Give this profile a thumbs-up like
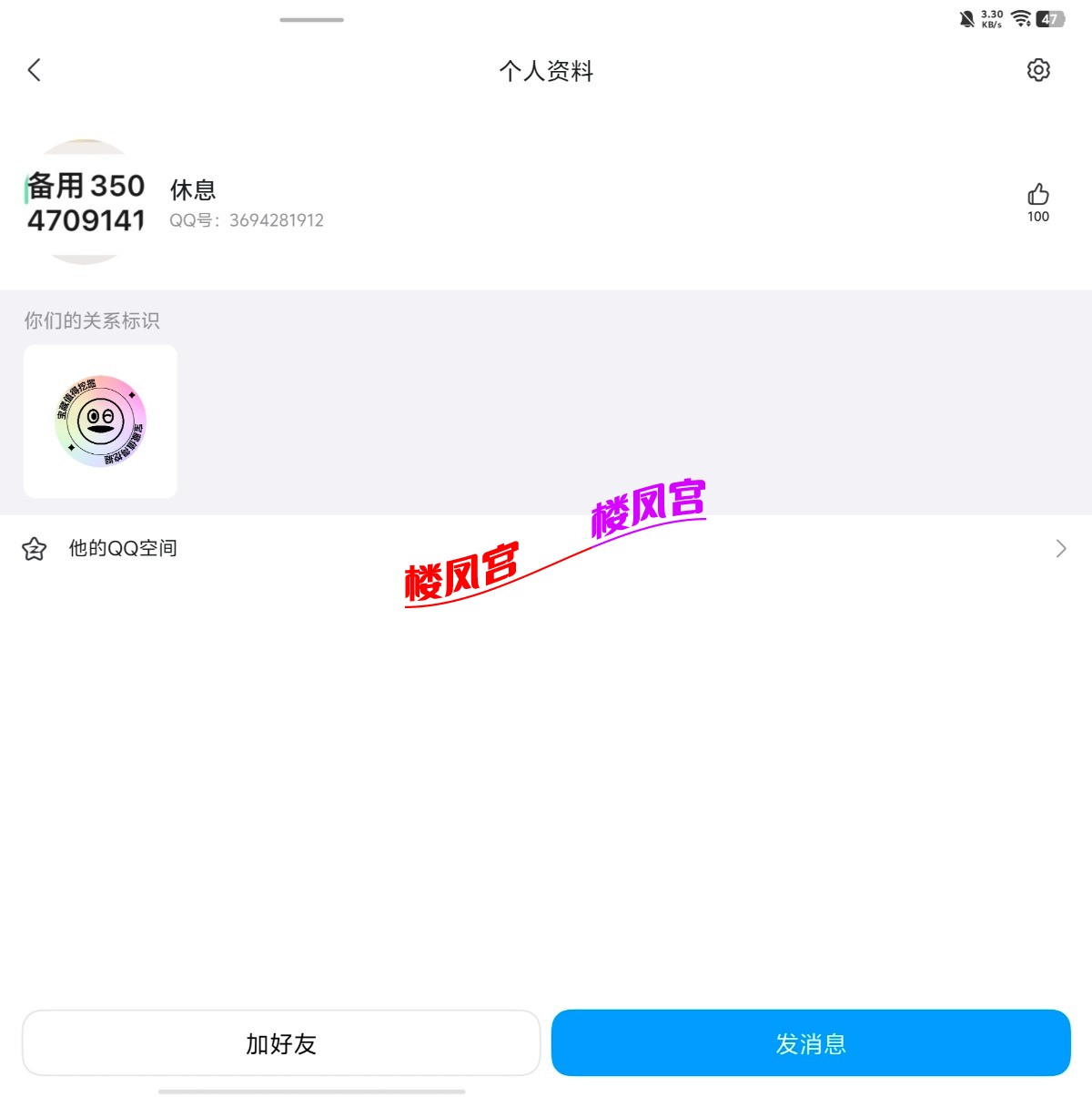 [1038, 195]
